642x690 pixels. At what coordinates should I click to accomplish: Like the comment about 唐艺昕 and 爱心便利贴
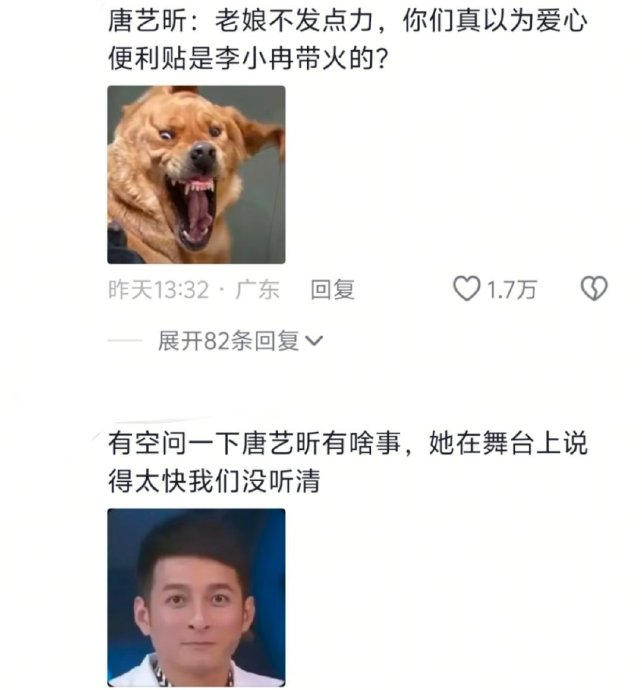(468, 290)
